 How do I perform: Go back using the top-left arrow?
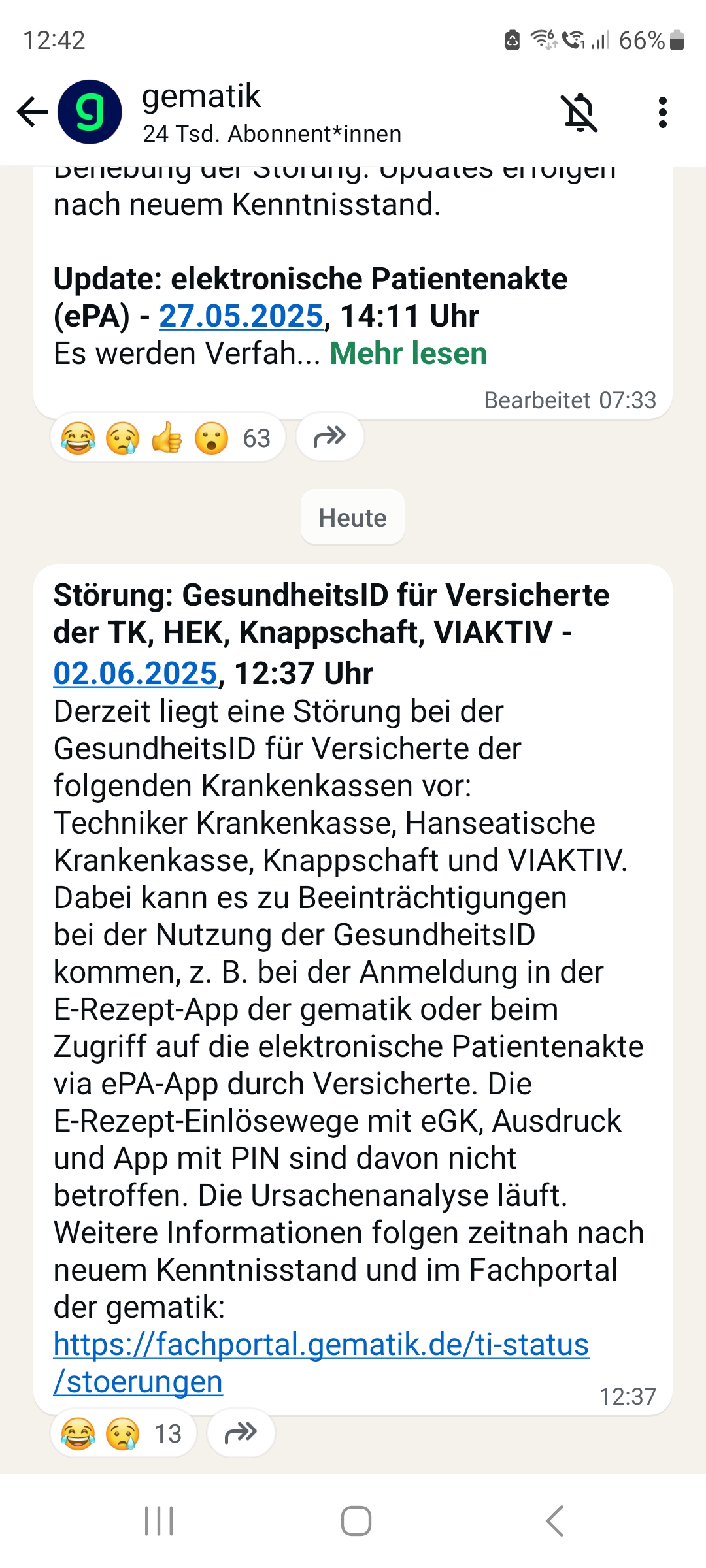pos(33,112)
